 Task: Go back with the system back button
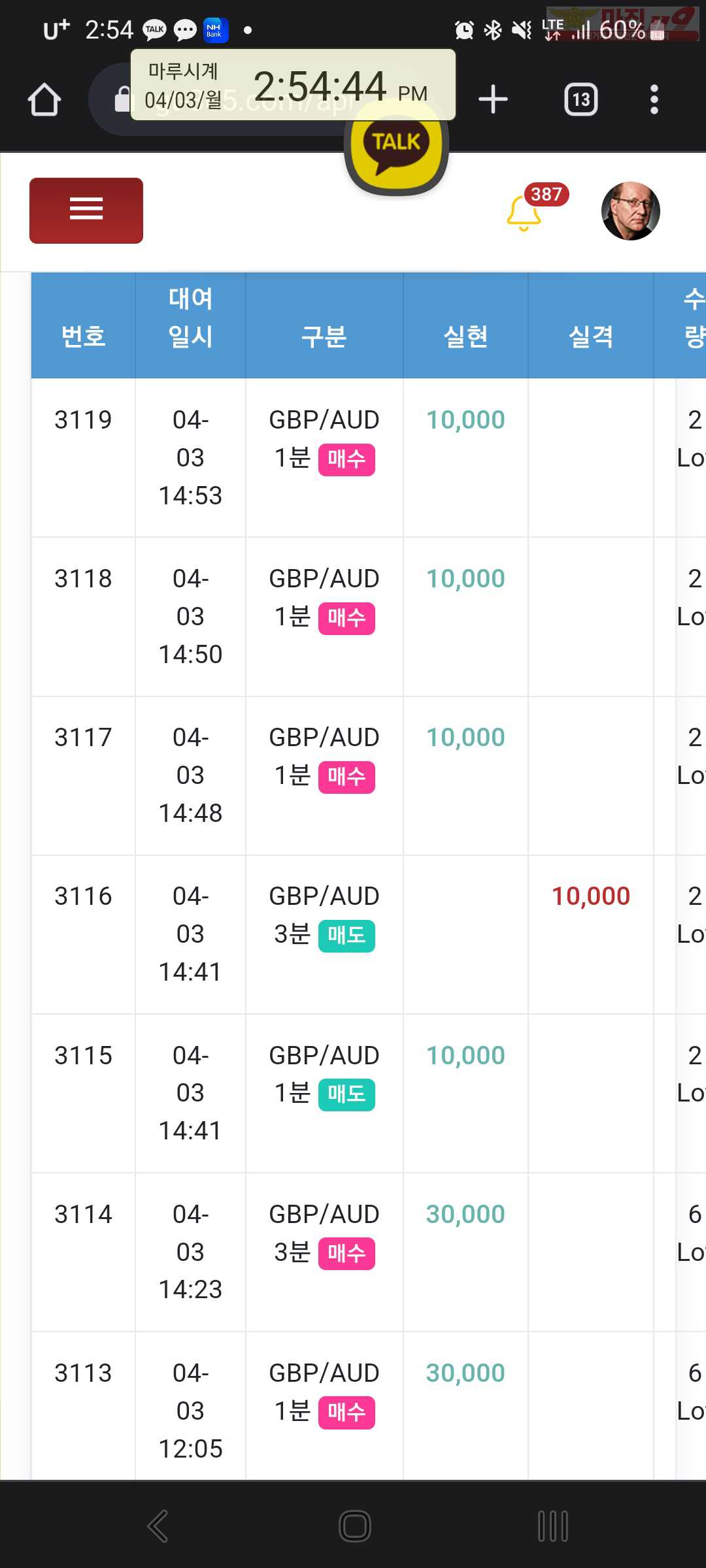pyautogui.click(x=158, y=1526)
